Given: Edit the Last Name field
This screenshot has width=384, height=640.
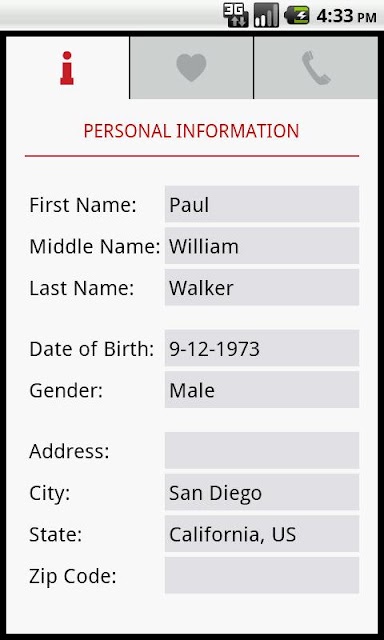Looking at the screenshot, I should (262, 287).
